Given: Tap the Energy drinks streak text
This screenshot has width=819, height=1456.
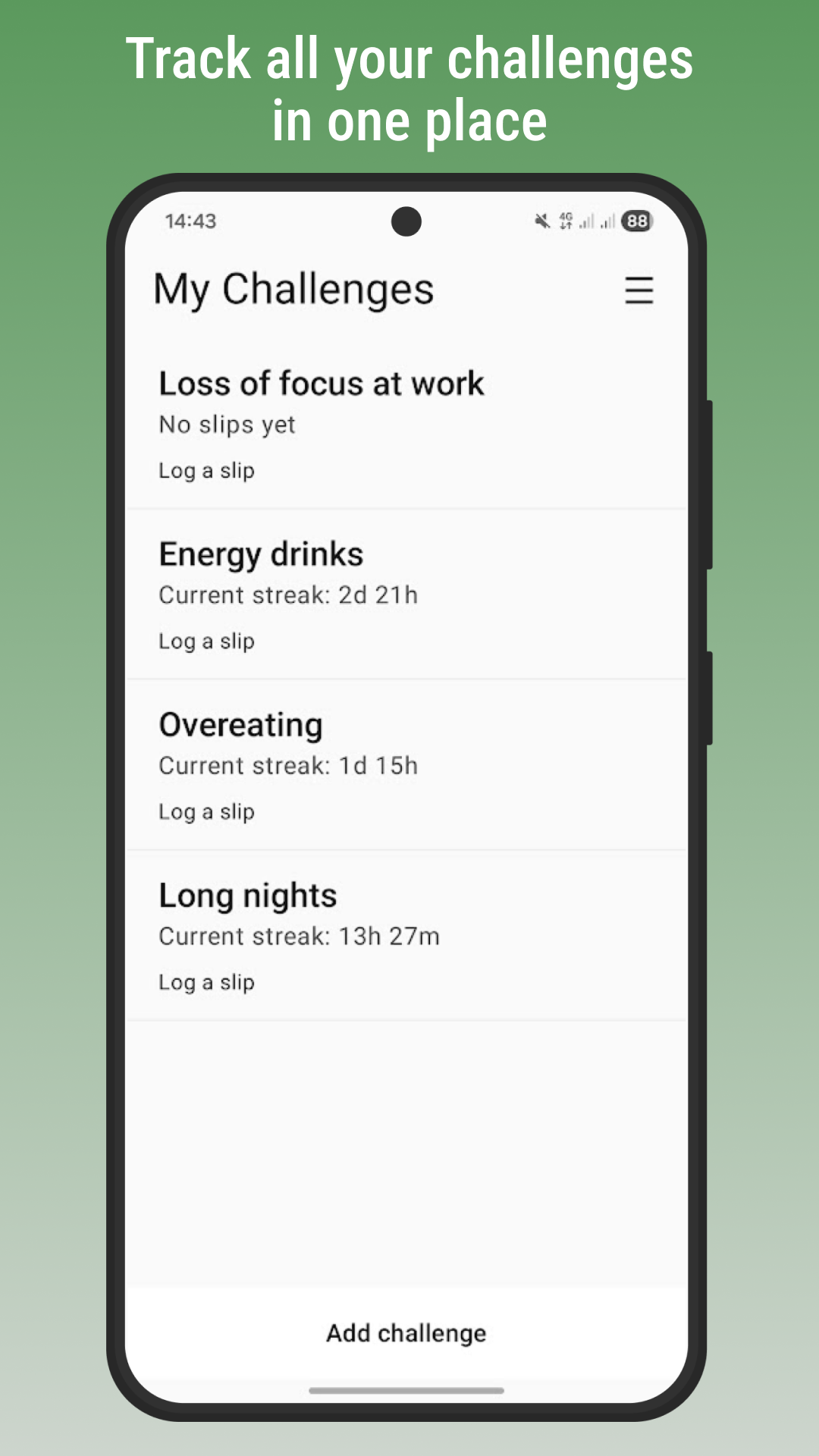Looking at the screenshot, I should 288,595.
